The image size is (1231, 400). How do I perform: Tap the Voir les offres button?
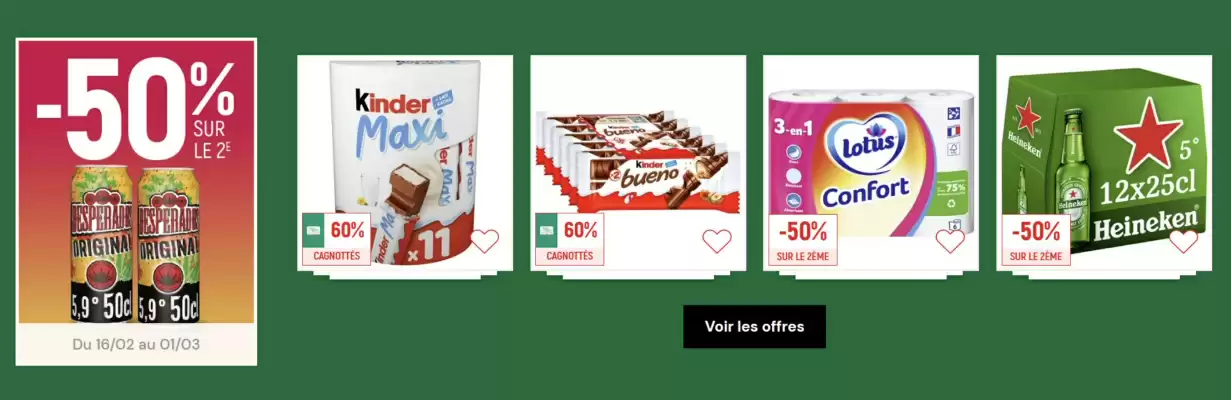[754, 326]
